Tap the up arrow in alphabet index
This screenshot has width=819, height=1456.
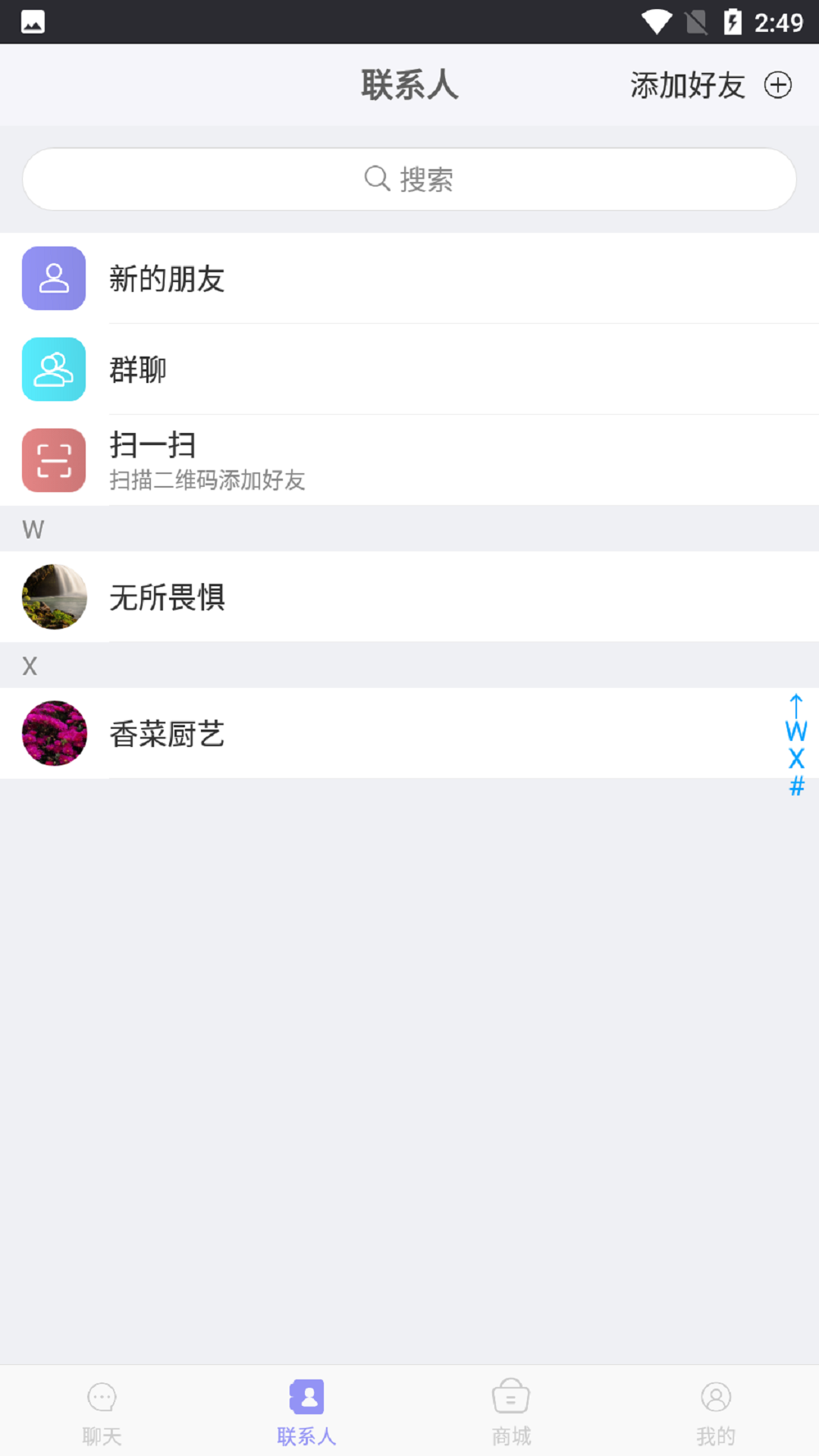click(x=795, y=704)
